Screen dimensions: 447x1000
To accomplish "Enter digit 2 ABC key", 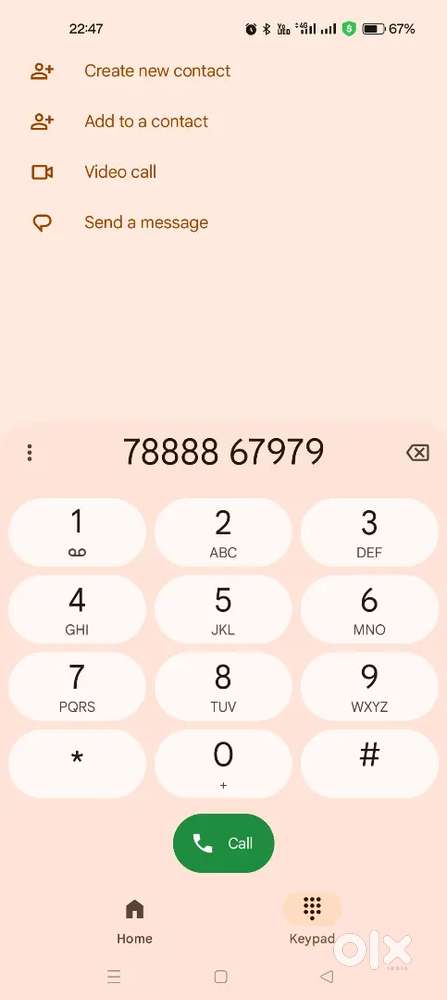I will pos(223,533).
